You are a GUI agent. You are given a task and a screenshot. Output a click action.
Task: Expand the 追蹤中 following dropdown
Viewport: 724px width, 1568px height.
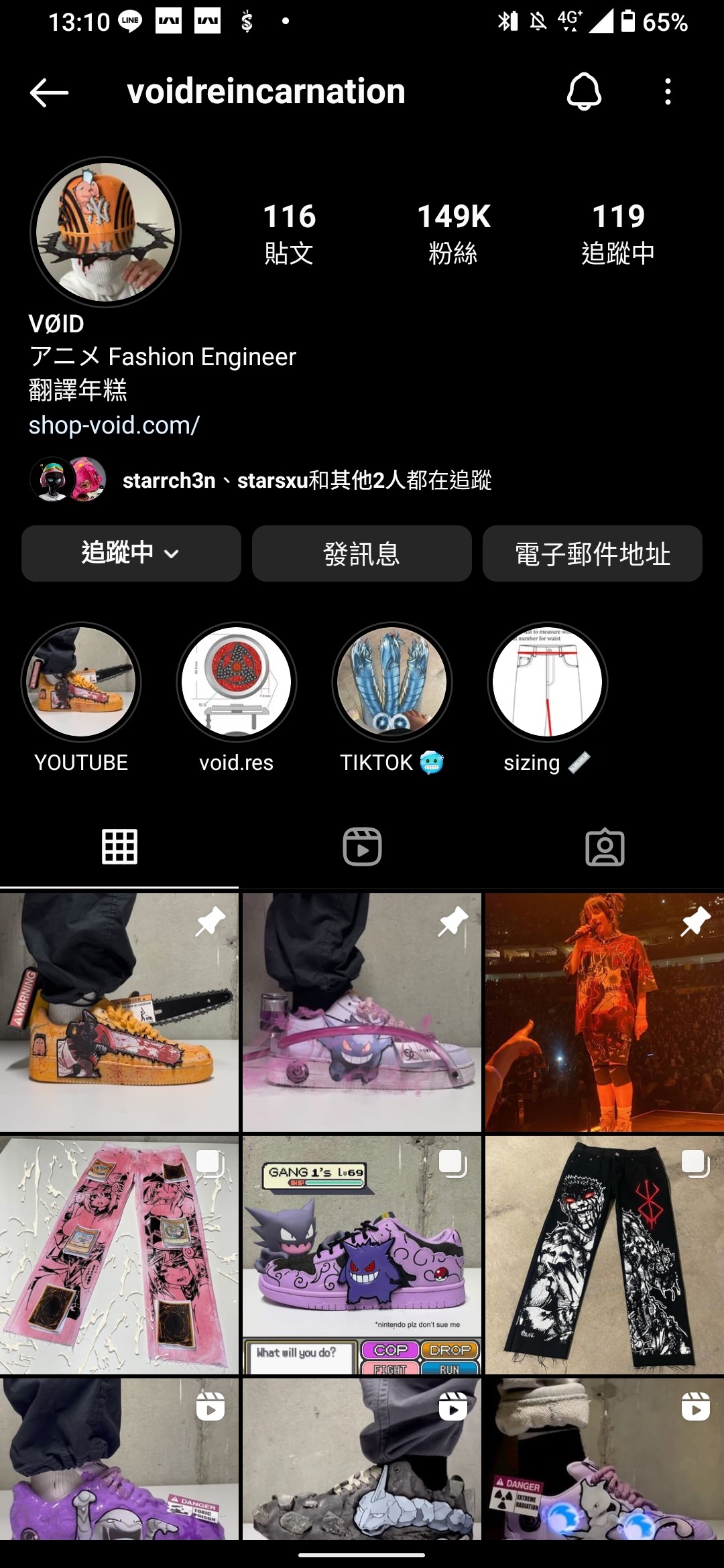[131, 553]
